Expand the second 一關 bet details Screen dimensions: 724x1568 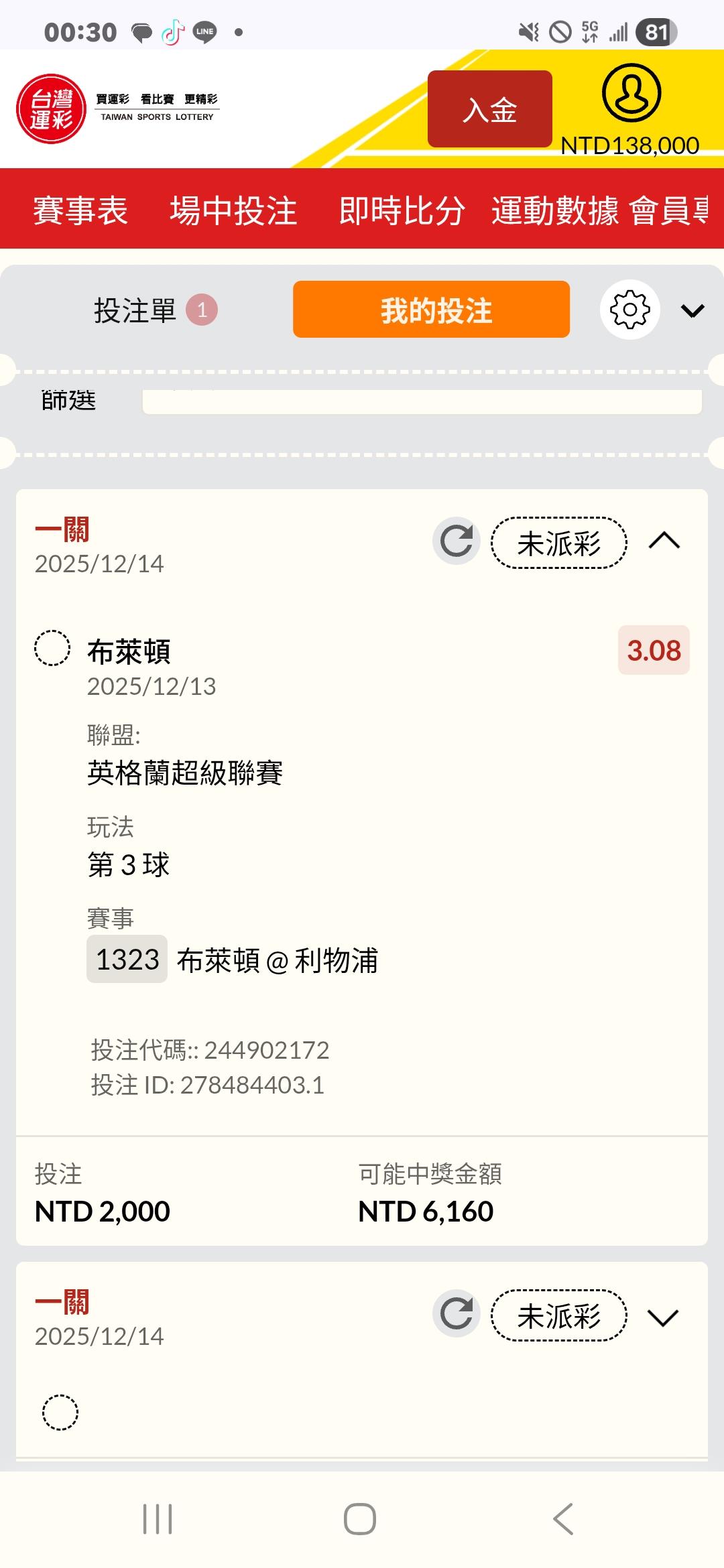point(663,1317)
